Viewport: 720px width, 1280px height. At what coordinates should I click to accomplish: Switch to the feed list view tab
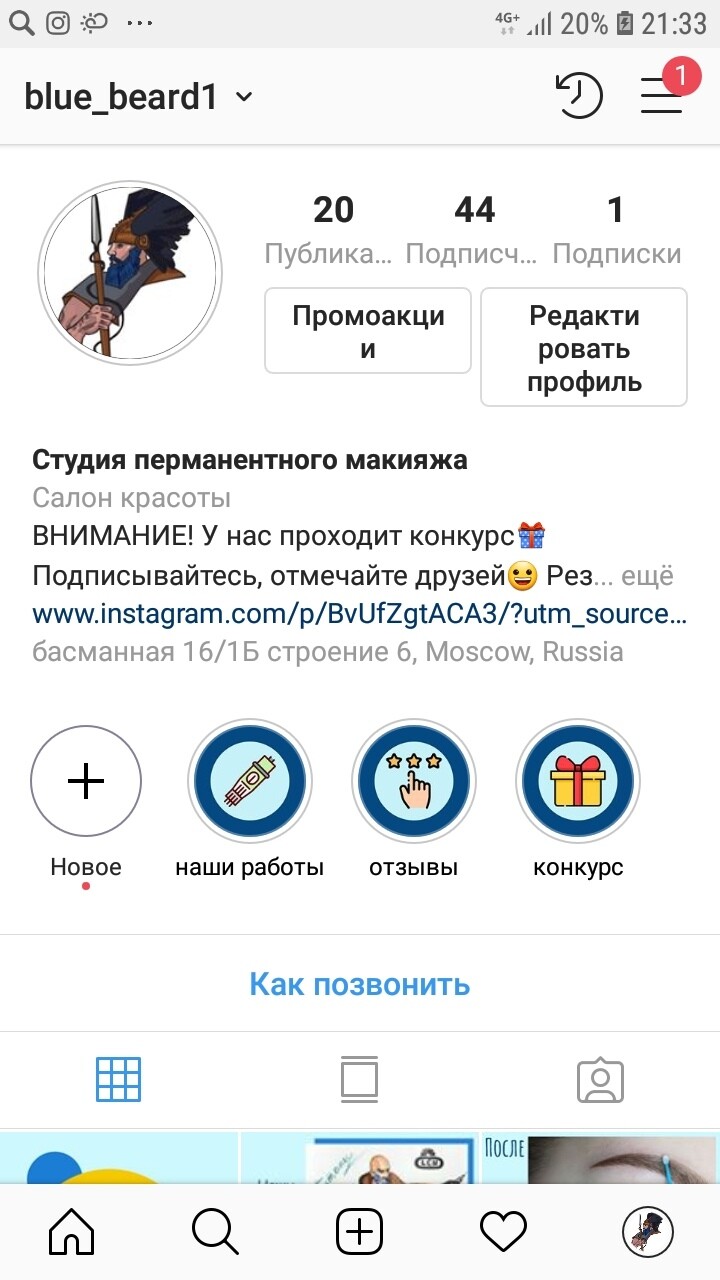(x=360, y=1080)
